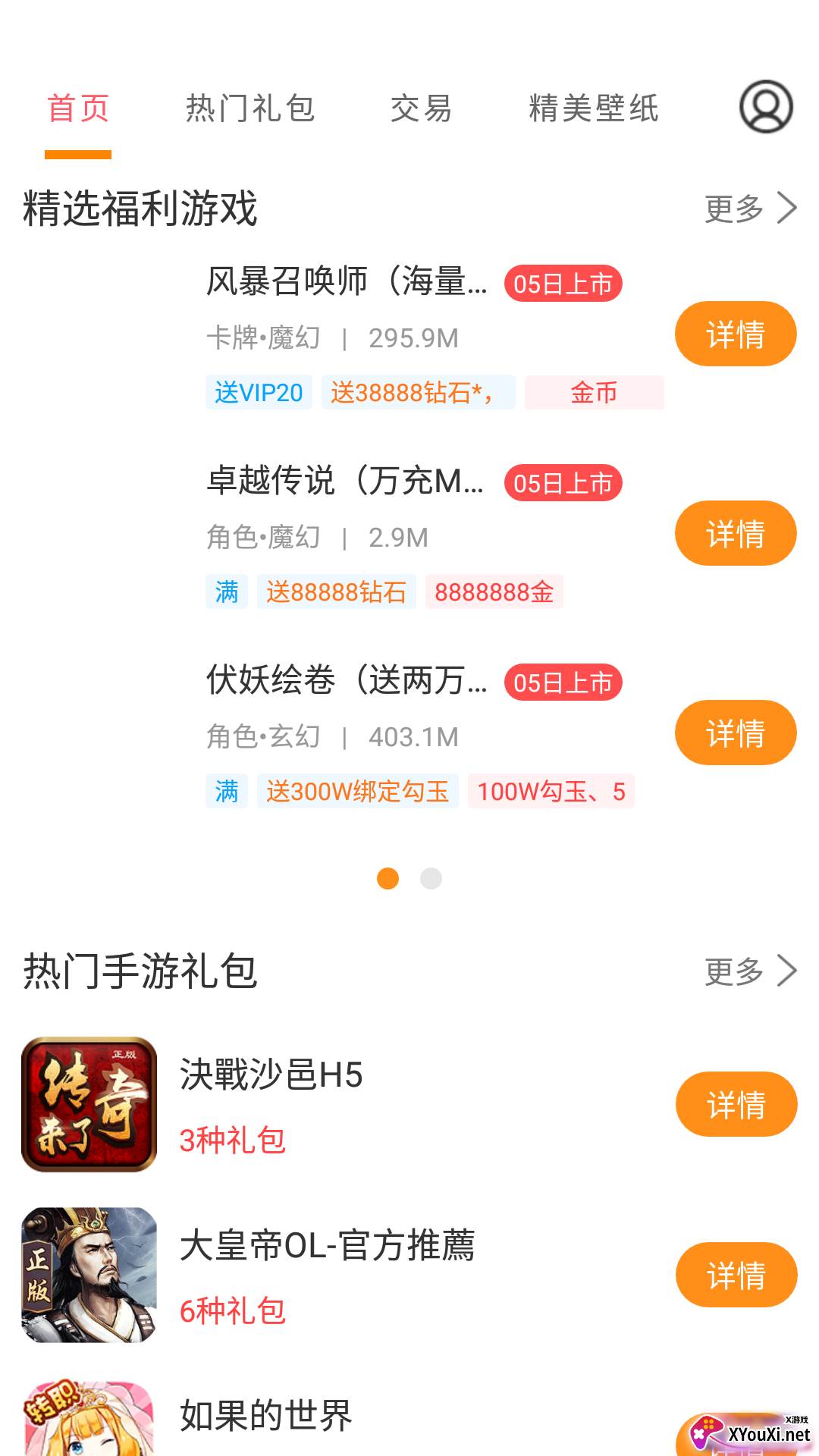Click the 05日上市 badge on 风暴召唤师

pos(563,283)
